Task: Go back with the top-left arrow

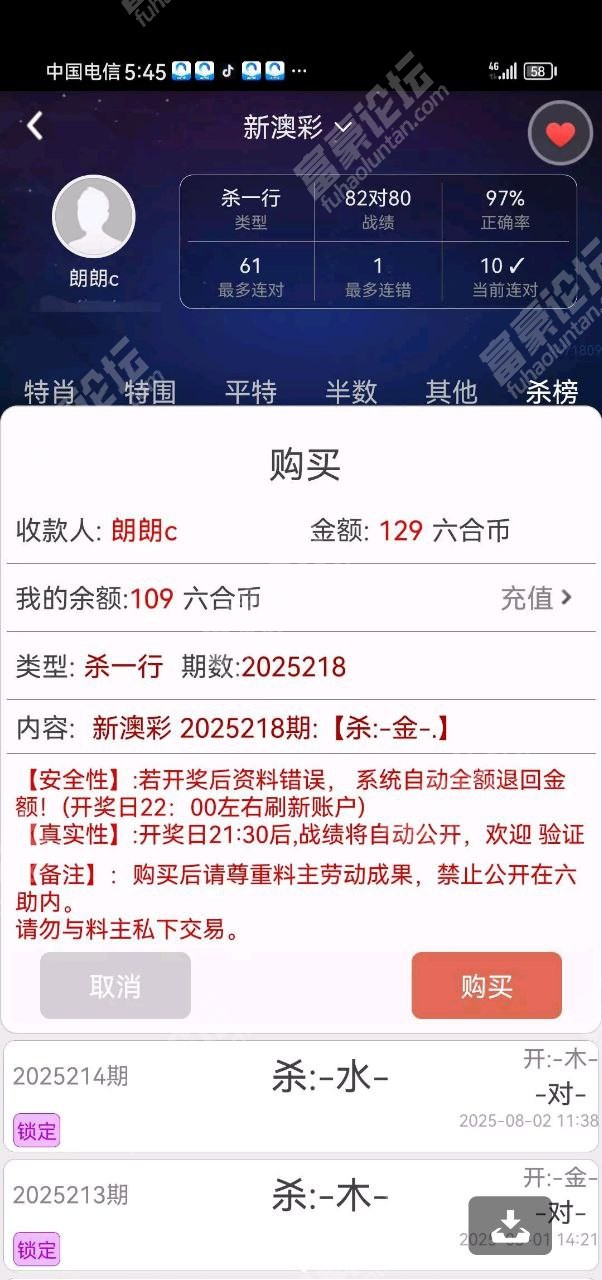Action: click(35, 126)
